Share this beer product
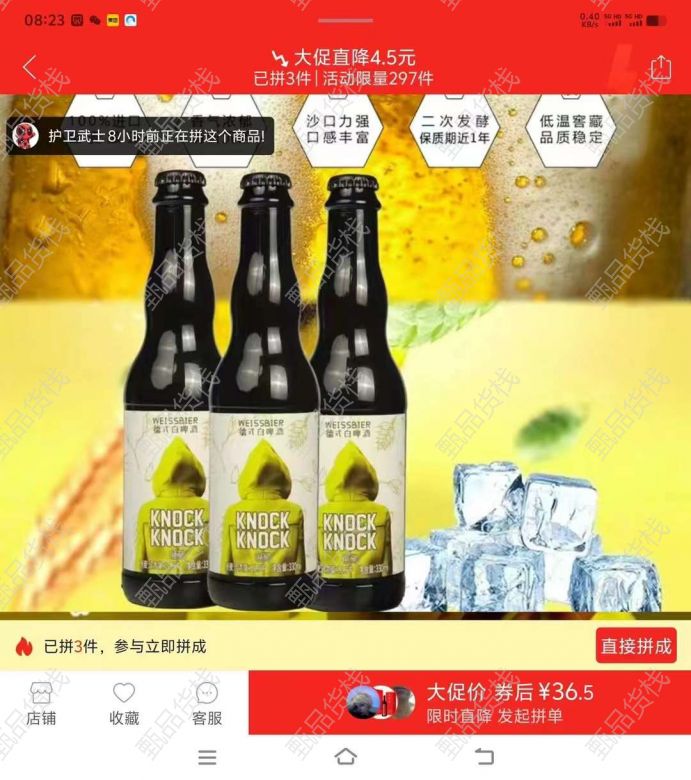Viewport: 691px width, 780px height. click(660, 67)
